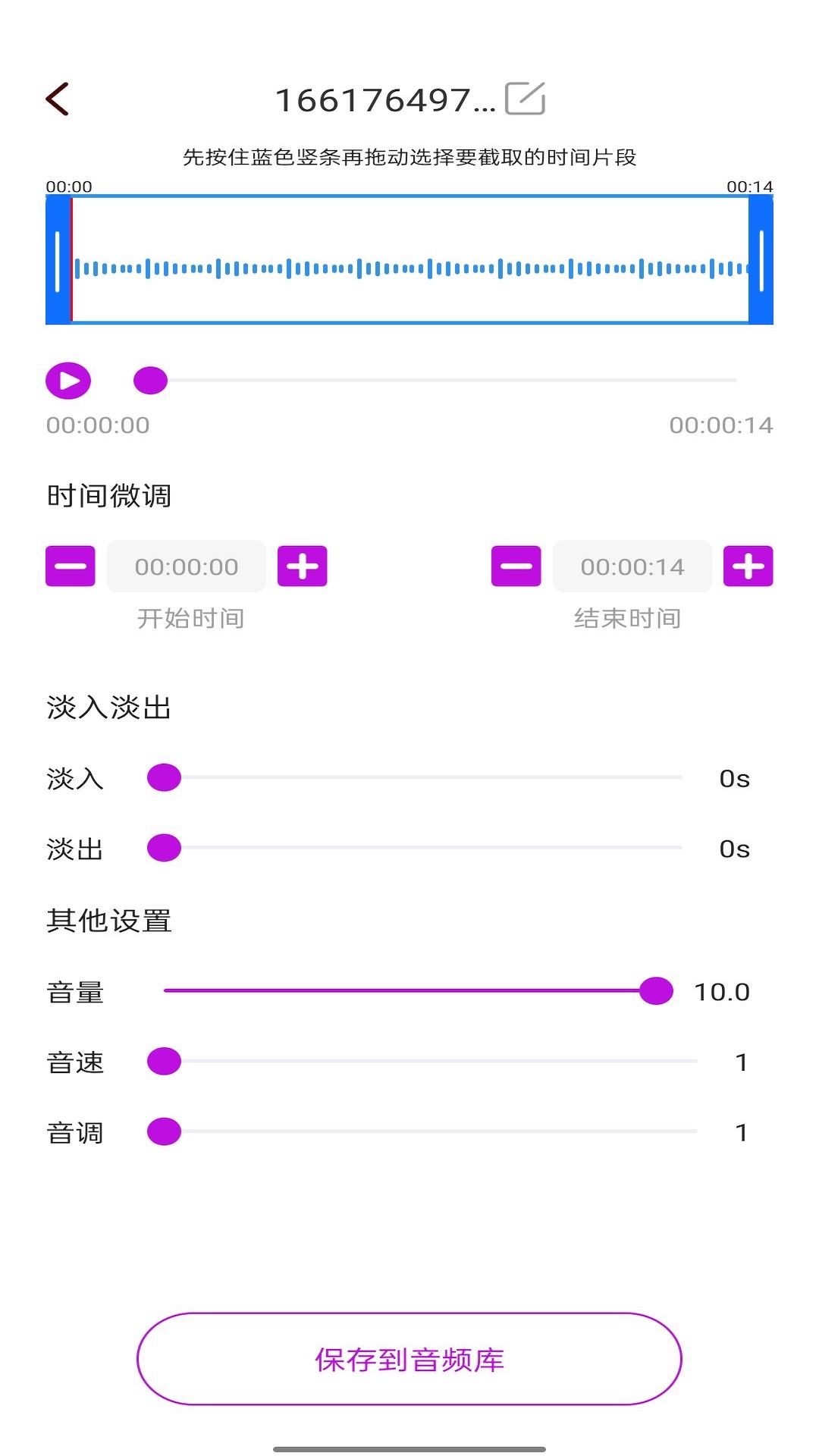Viewport: 819px width, 1456px height.
Task: Click the plus icon beside start time
Action: pyautogui.click(x=302, y=566)
